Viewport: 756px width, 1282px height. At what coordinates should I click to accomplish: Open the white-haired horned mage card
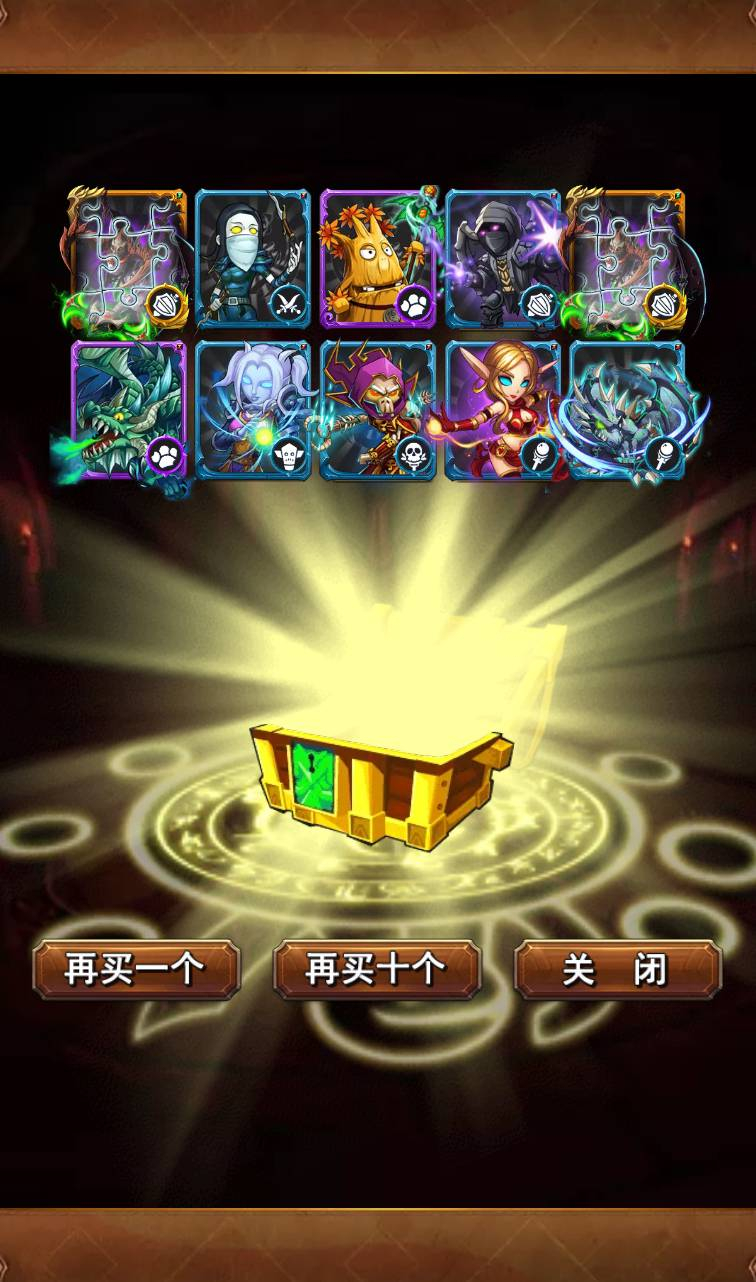pyautogui.click(x=252, y=410)
